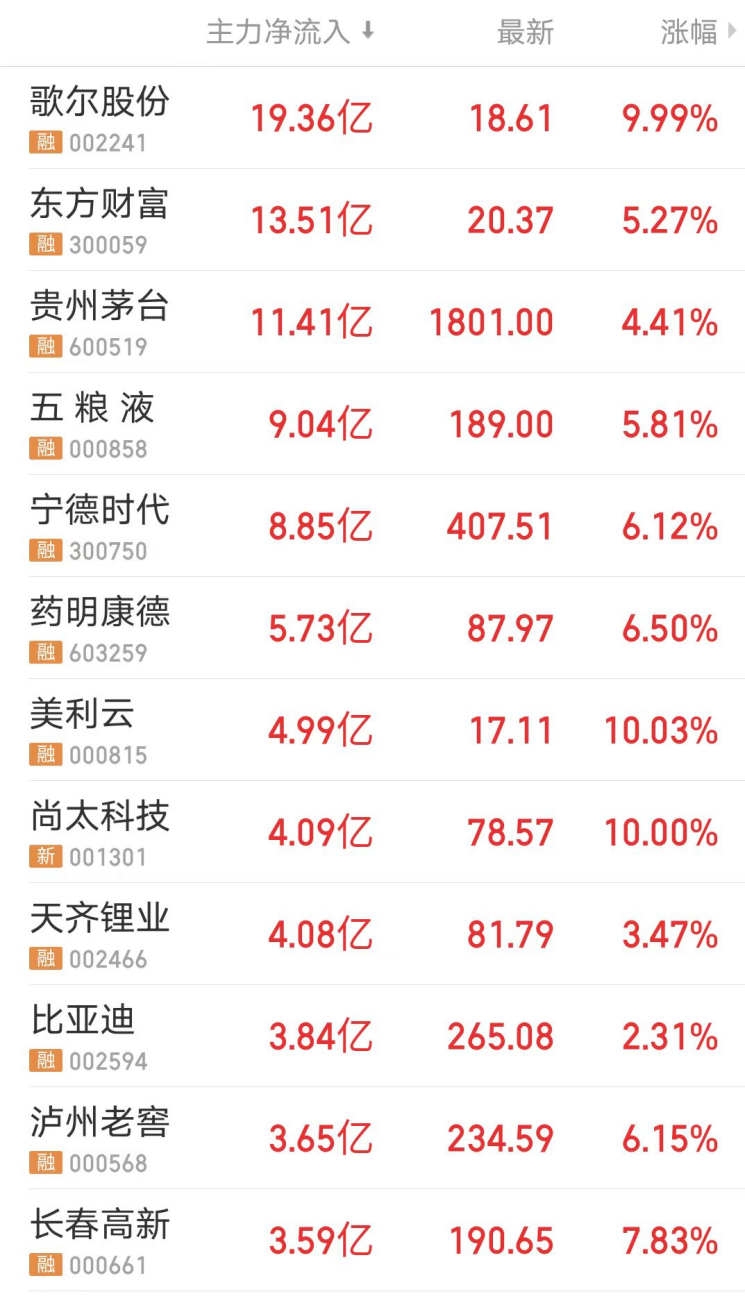Open the 宁德时代 stock page
This screenshot has width=745, height=1303.
[99, 512]
